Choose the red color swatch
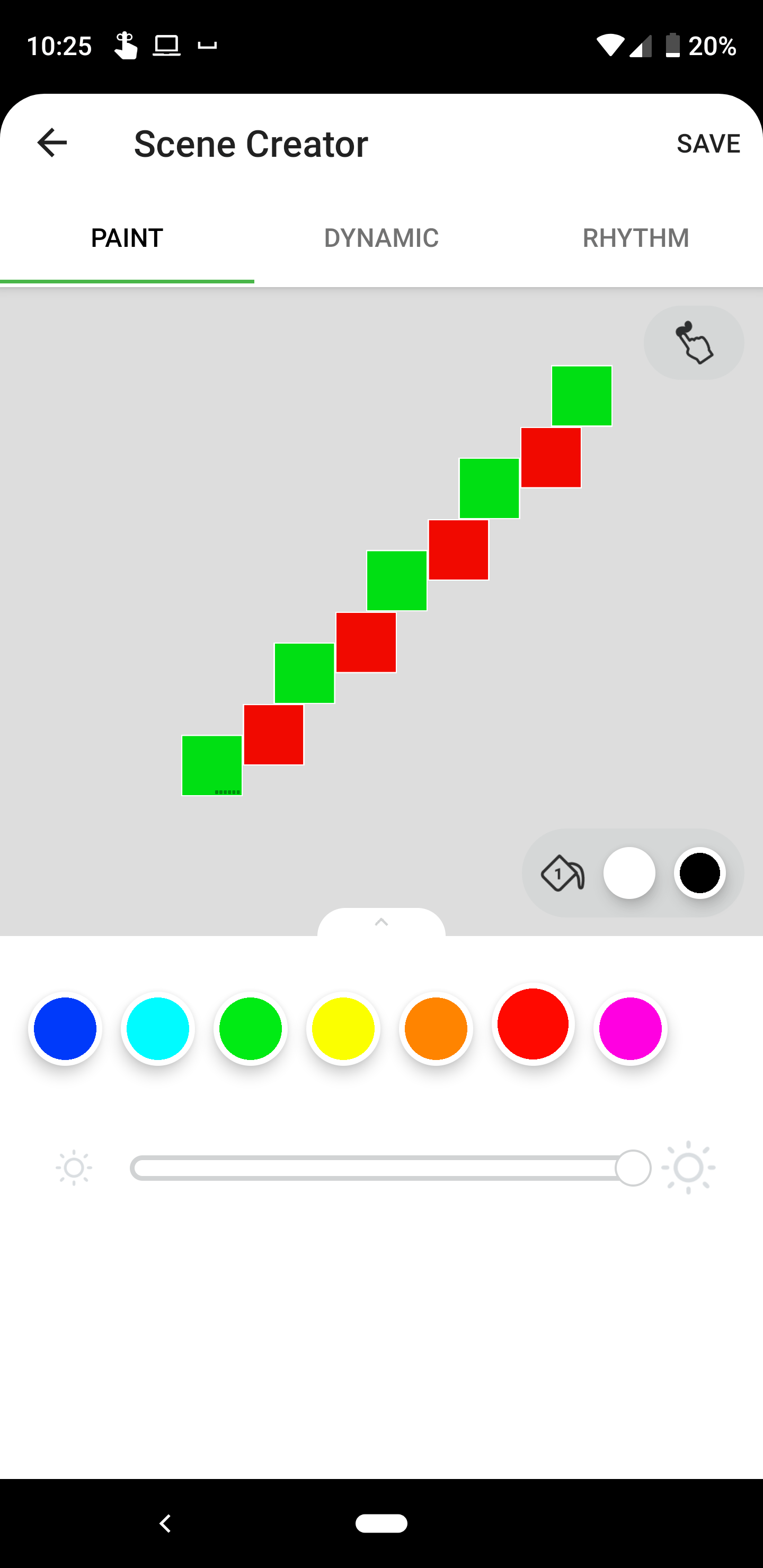This screenshot has height=1568, width=763. [x=533, y=1024]
